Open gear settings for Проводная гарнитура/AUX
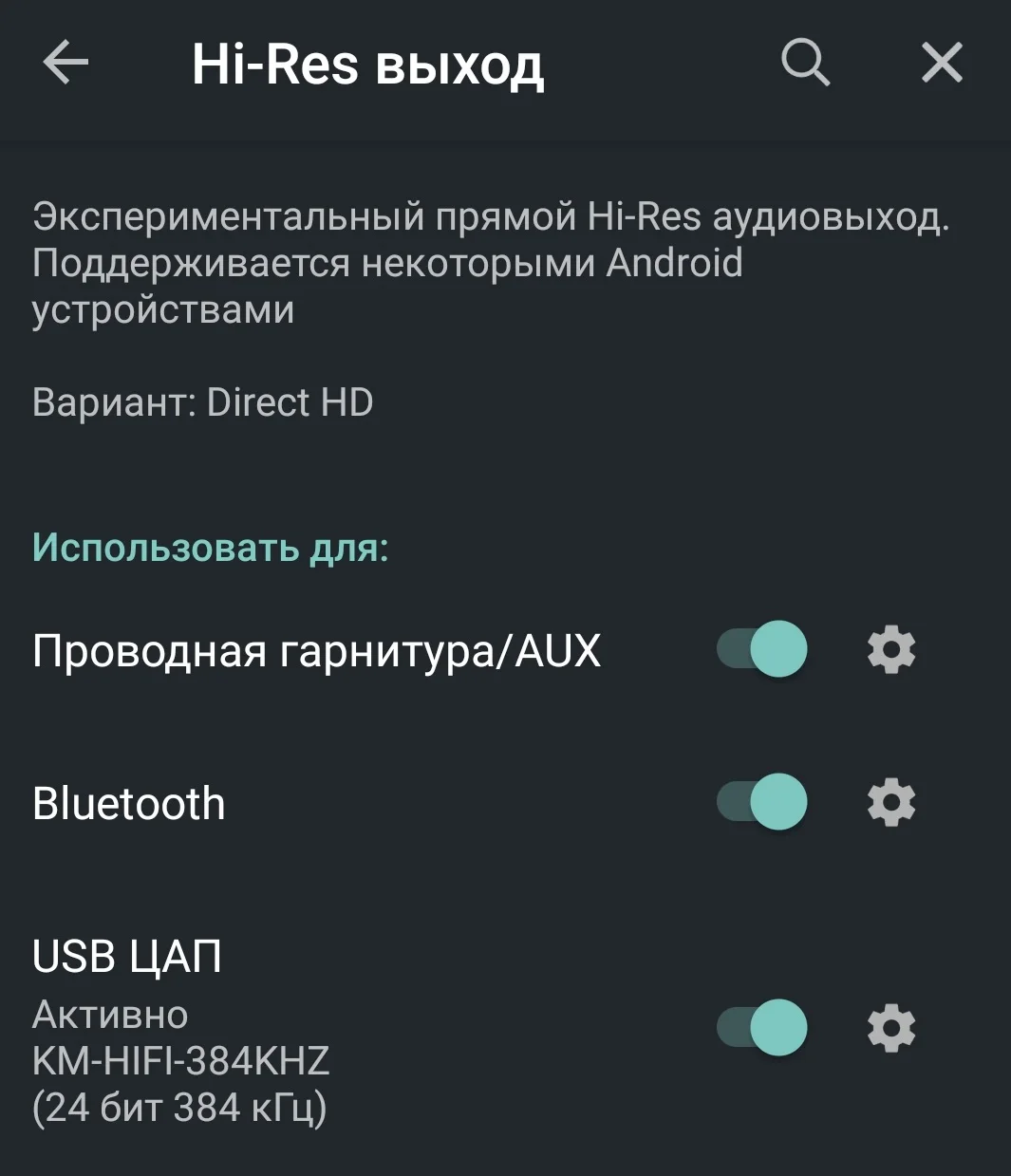The width and height of the screenshot is (1011, 1176). click(891, 650)
